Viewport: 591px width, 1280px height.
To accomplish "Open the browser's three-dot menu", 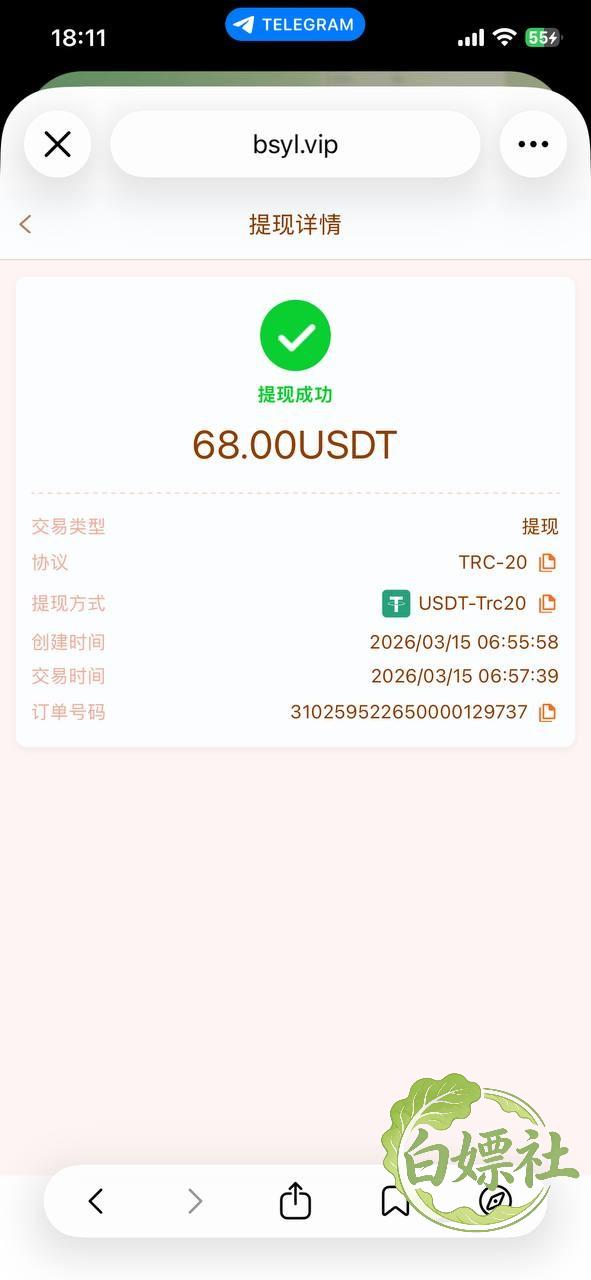I will click(533, 145).
